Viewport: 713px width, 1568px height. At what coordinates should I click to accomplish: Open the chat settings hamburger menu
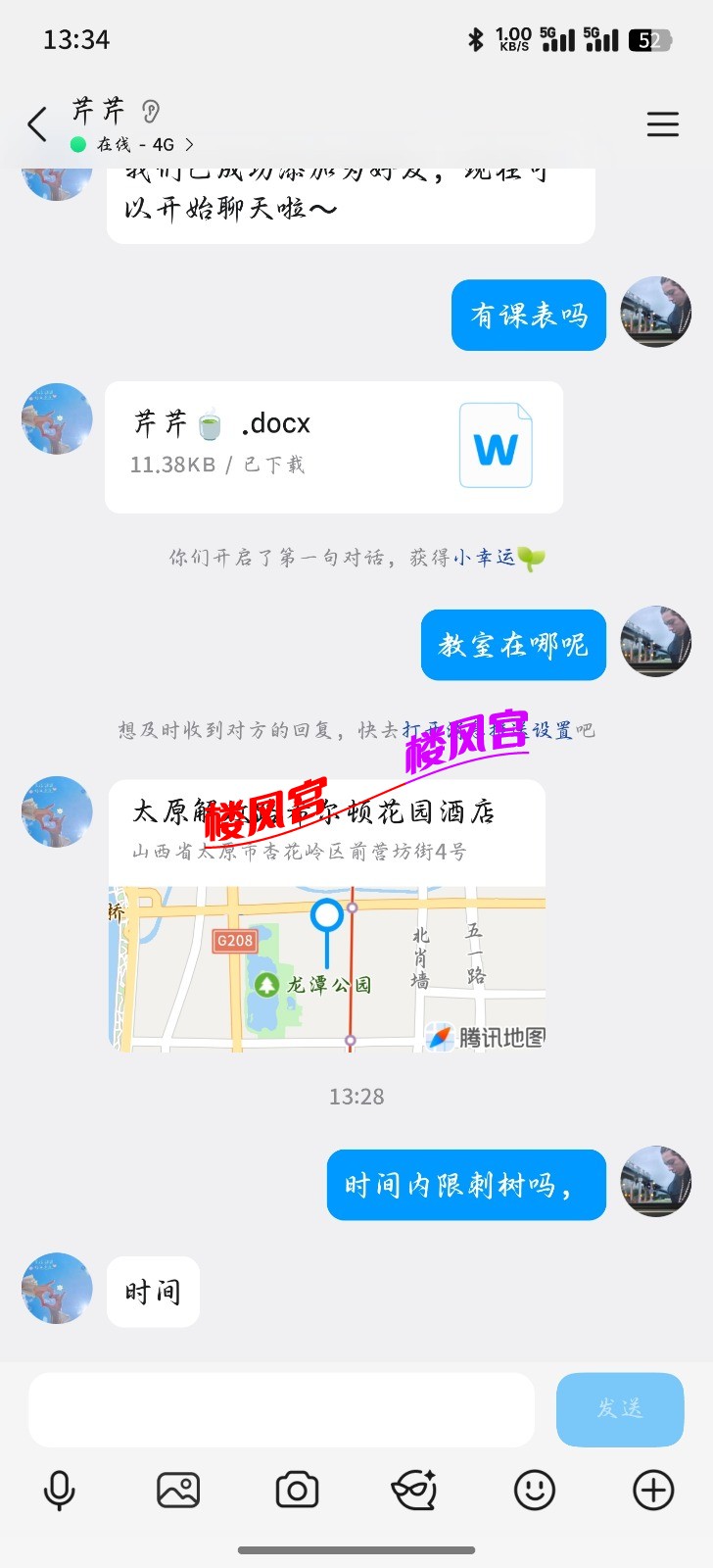pyautogui.click(x=662, y=124)
